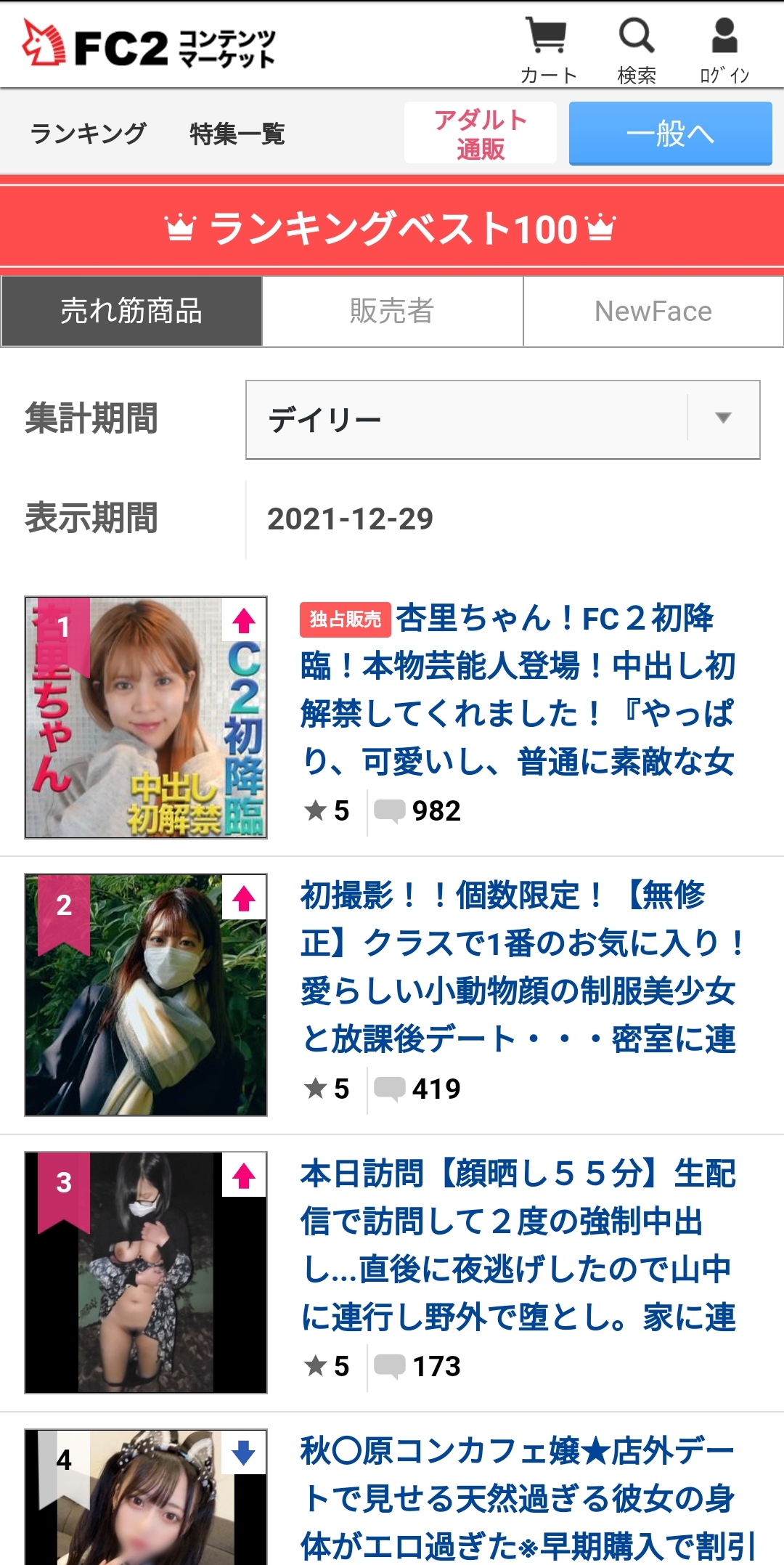Screen dimensions: 784x1565
Task: Open rank 2 product thumbnail
Action: (146, 995)
